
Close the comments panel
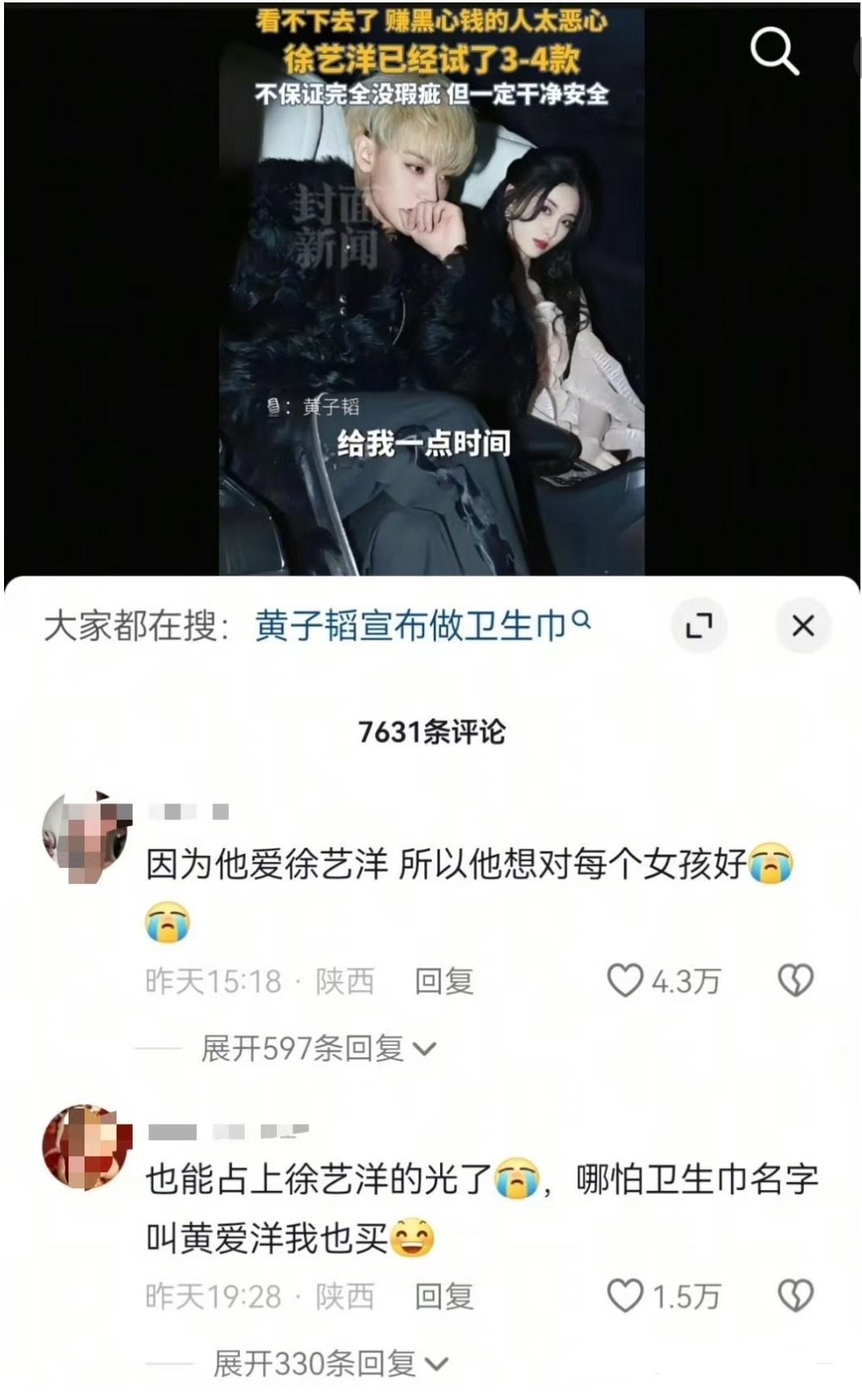802,626
